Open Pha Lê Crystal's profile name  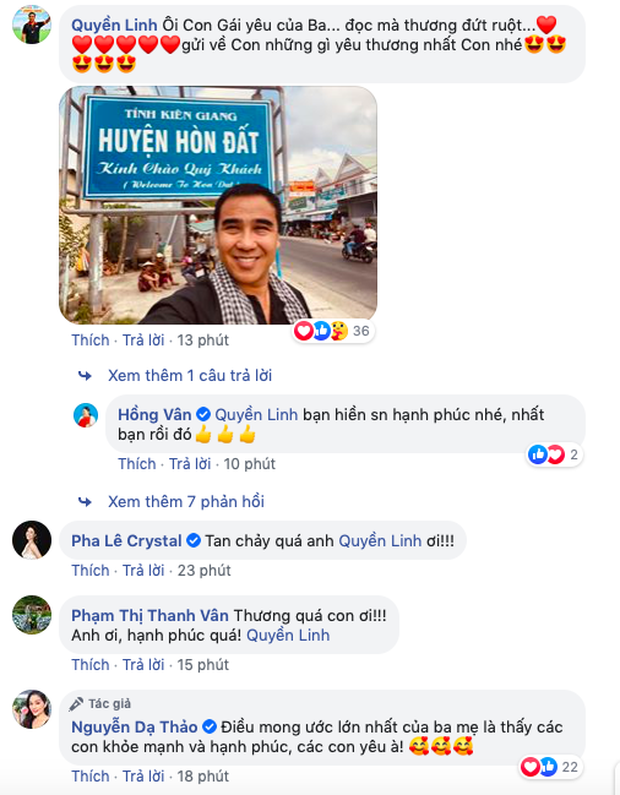tap(126, 540)
